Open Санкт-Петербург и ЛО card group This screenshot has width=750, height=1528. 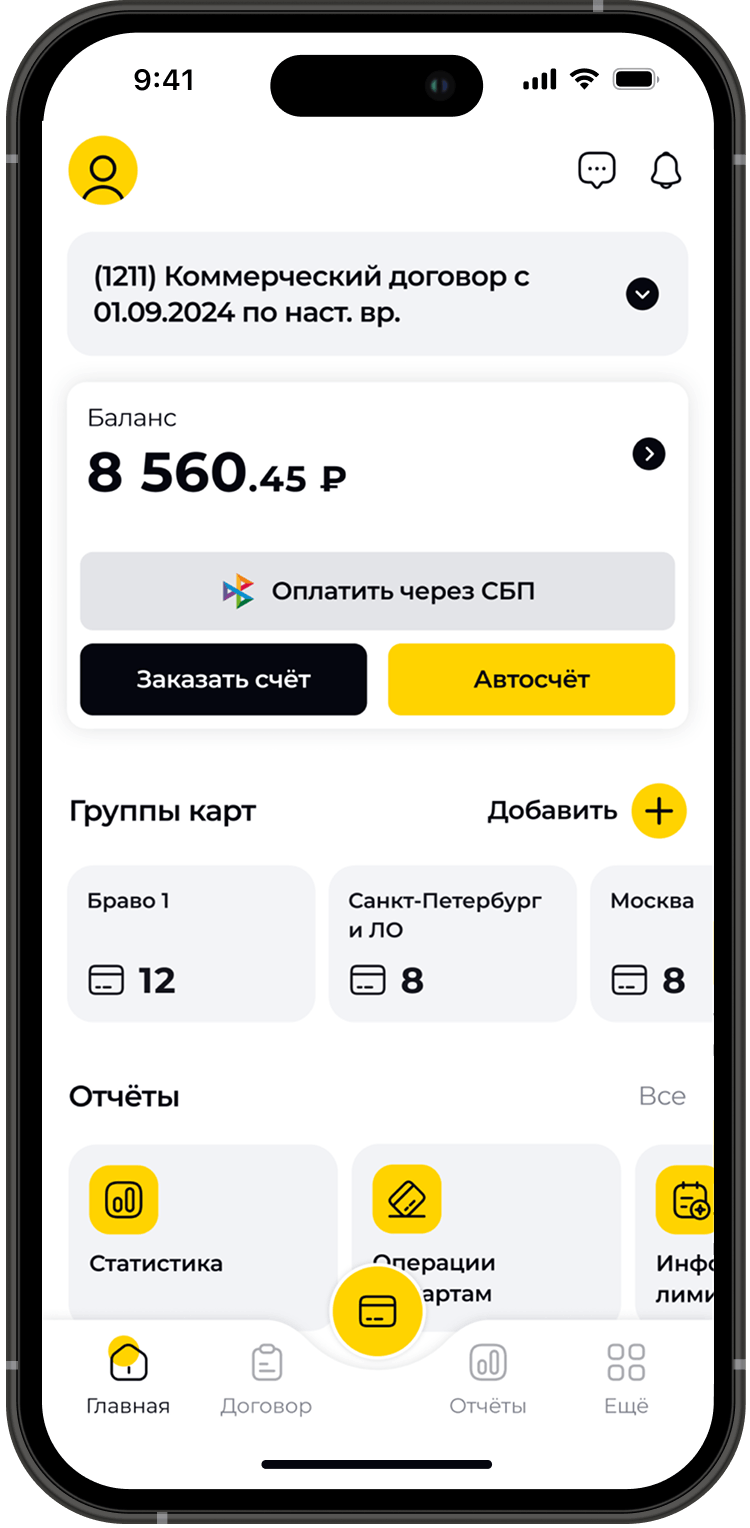pyautogui.click(x=452, y=943)
